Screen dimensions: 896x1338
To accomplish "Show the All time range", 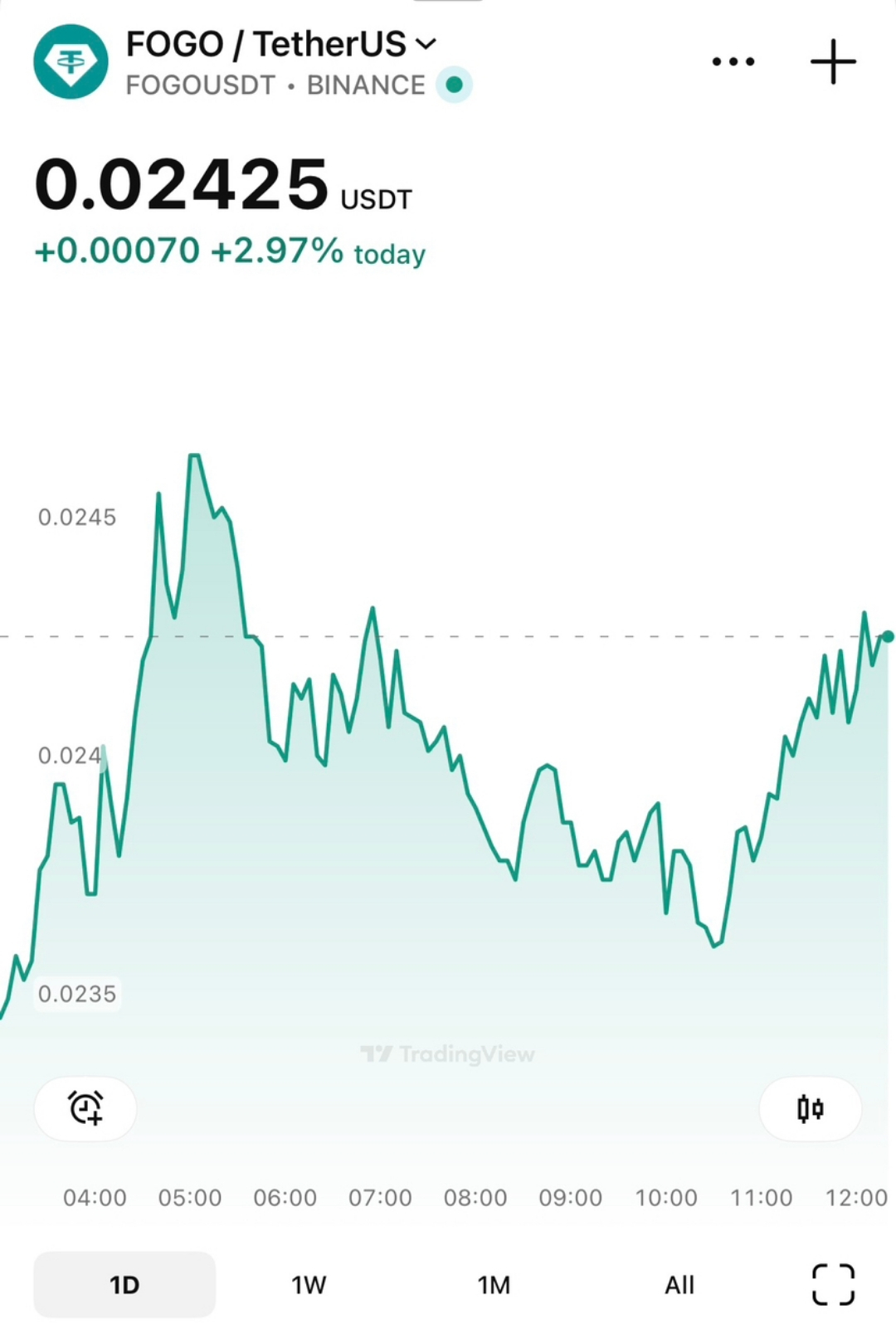I will click(679, 1284).
